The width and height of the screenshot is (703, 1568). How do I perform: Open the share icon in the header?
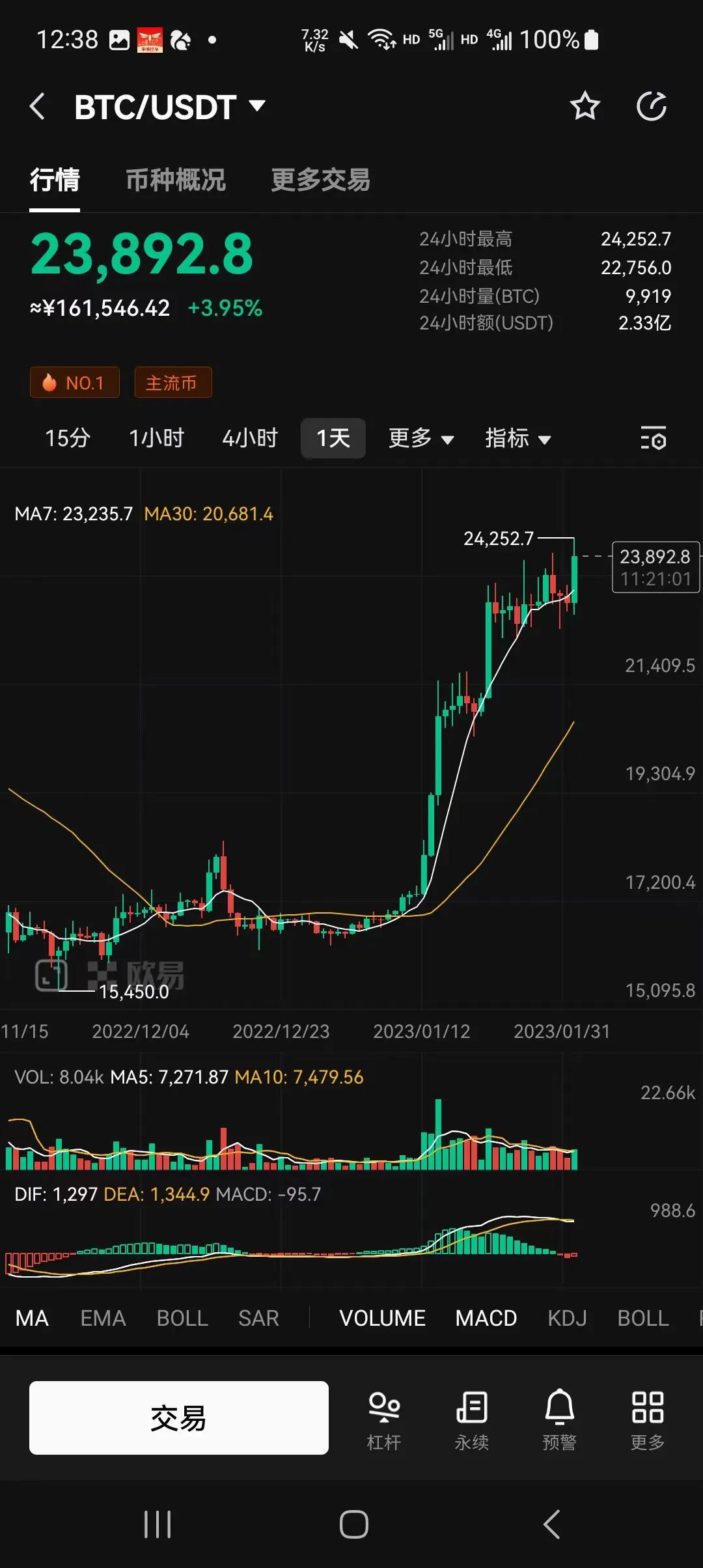pyautogui.click(x=652, y=106)
